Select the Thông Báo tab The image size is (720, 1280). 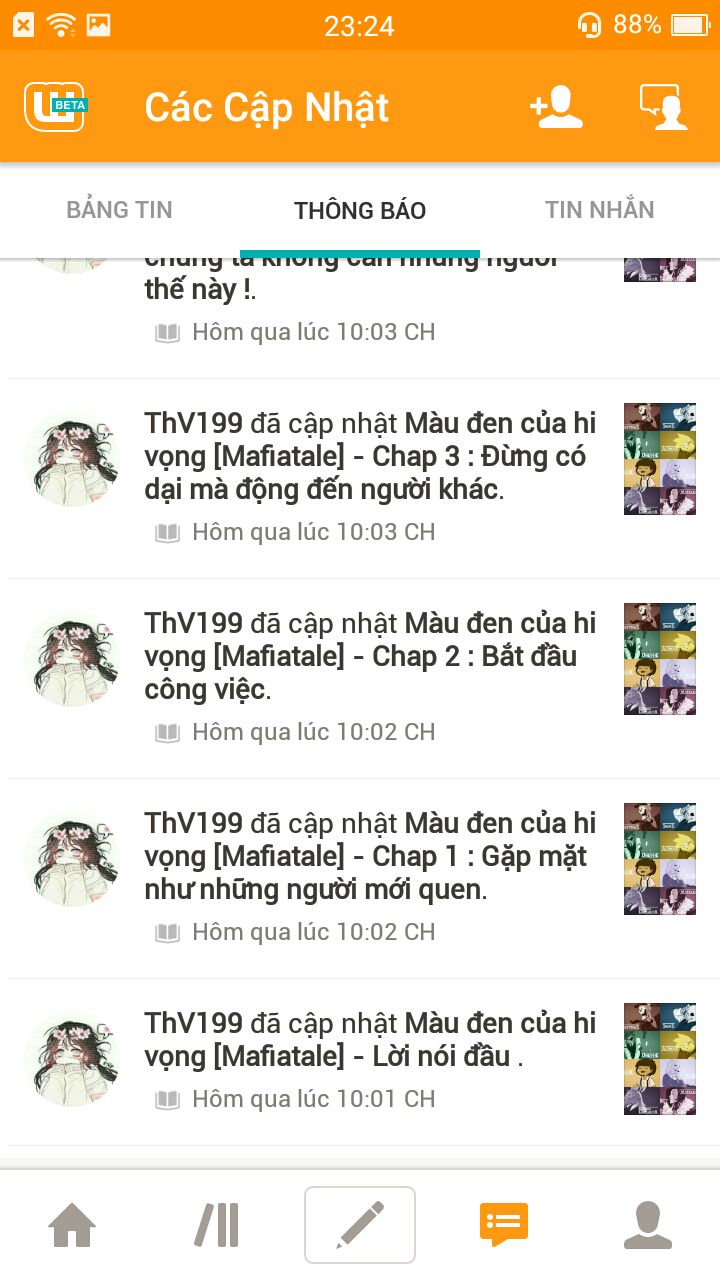coord(360,210)
